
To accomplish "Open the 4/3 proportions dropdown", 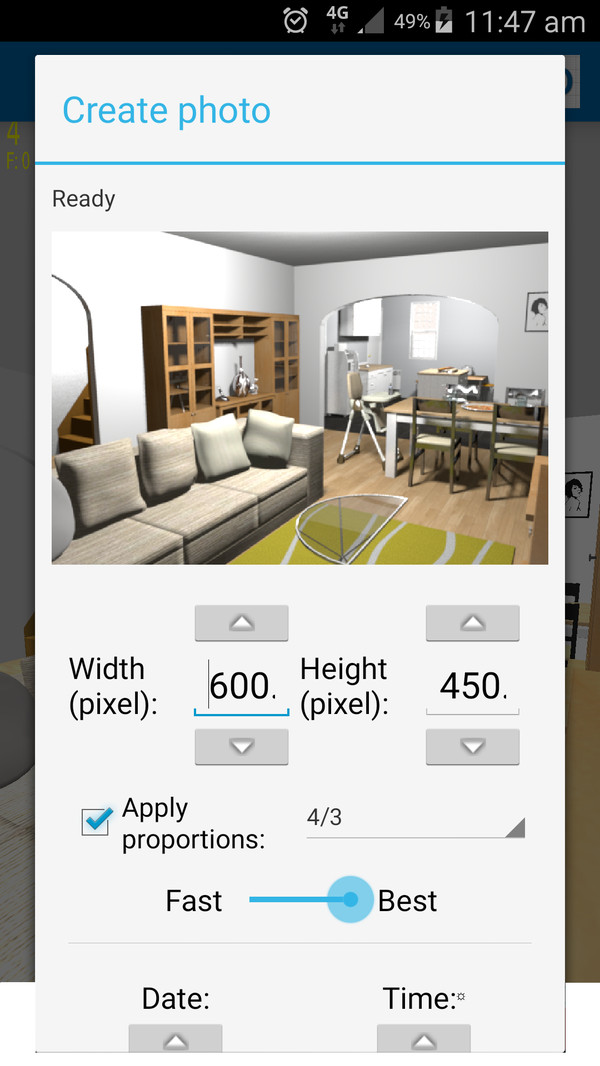I will pos(414,819).
